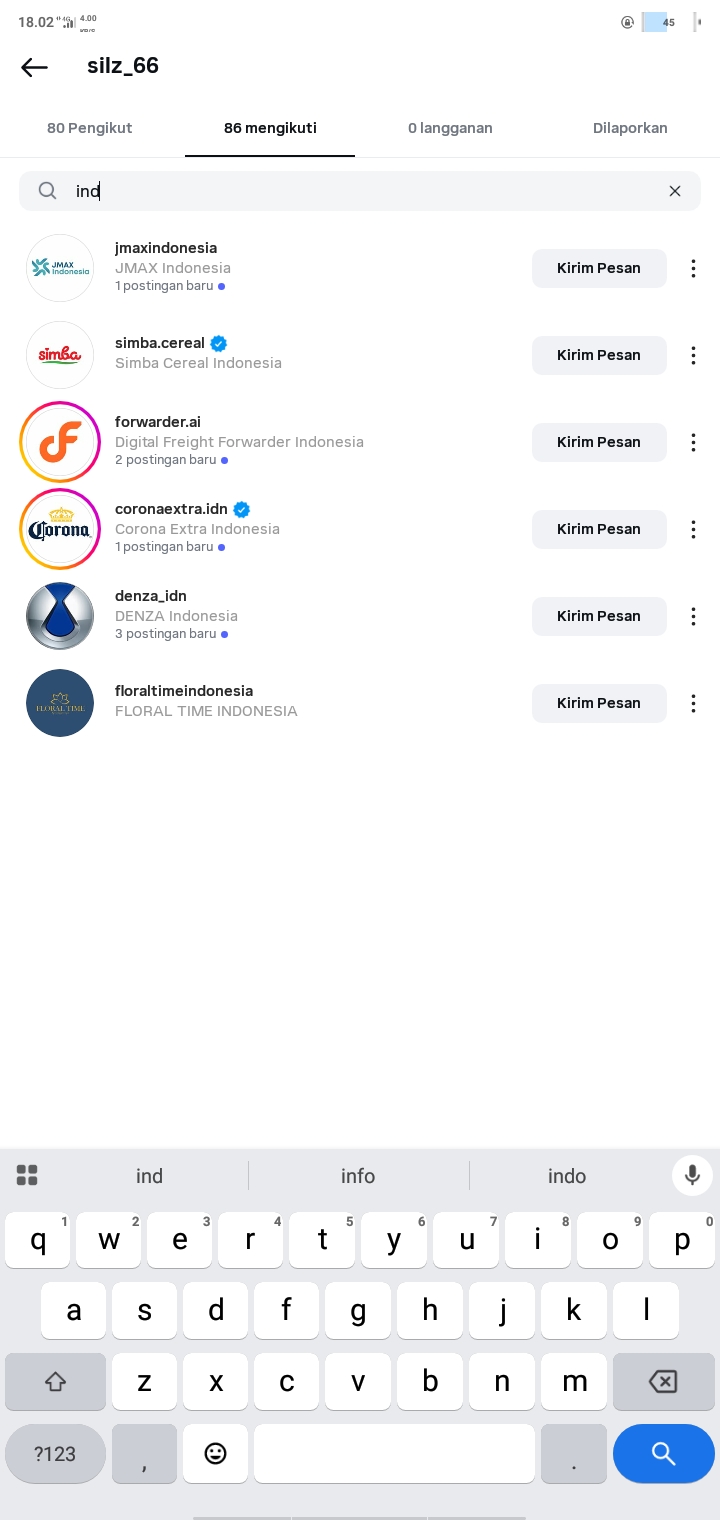Open more options for jmaxindonesia
Viewport: 720px width, 1520px height.
(x=693, y=268)
